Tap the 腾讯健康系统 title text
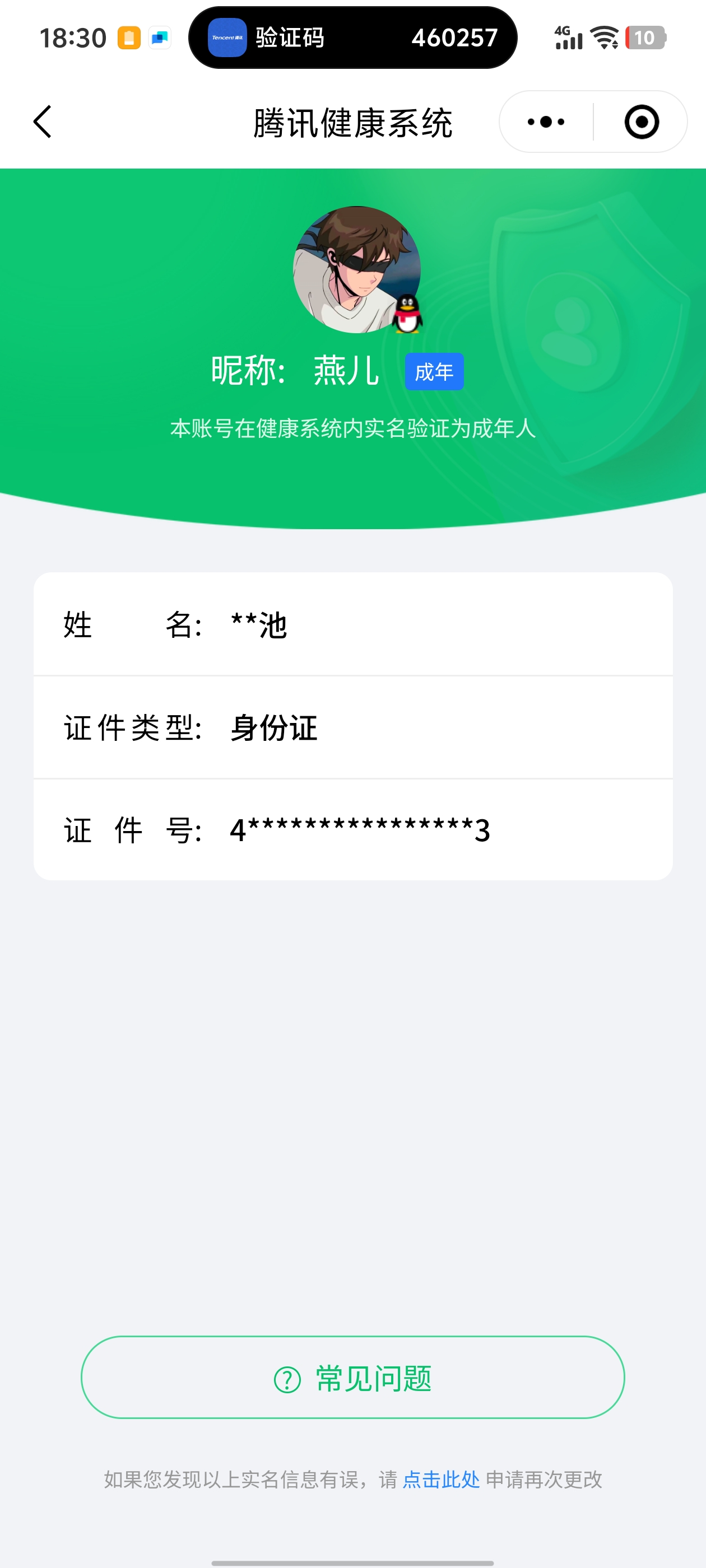Screen dimensions: 706x1568 [352, 121]
